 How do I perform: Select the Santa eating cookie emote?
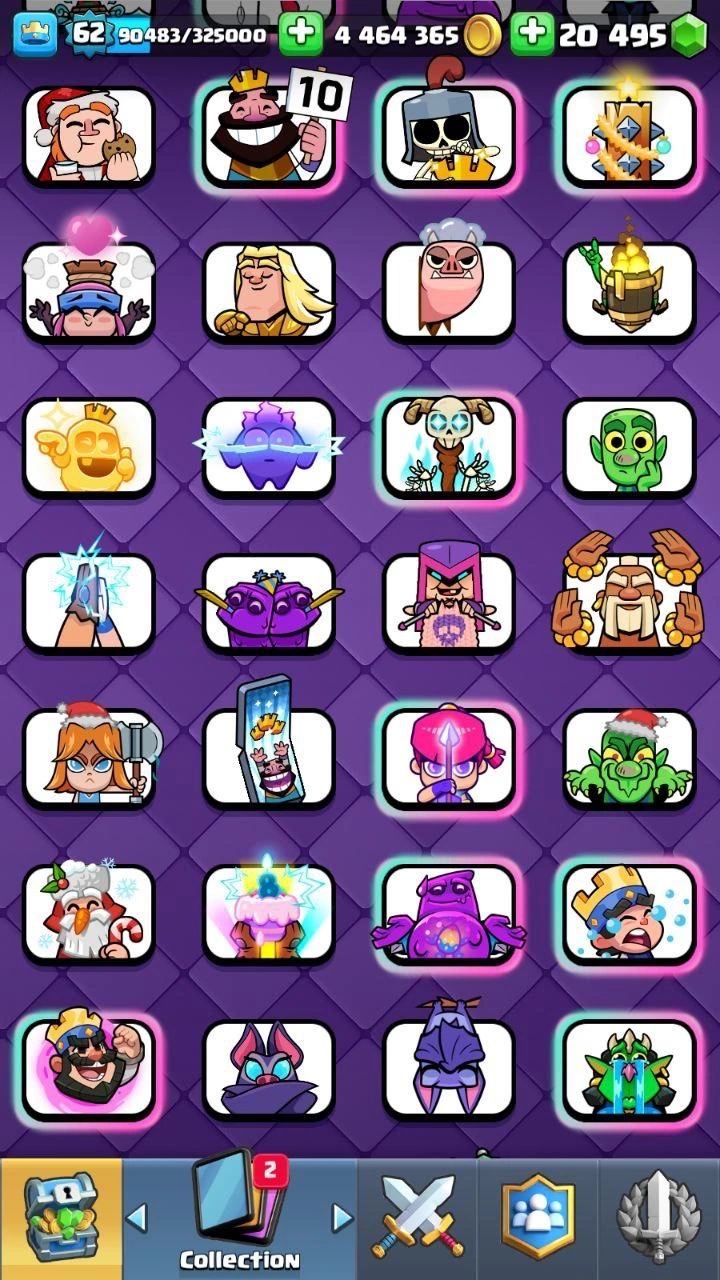click(89, 135)
